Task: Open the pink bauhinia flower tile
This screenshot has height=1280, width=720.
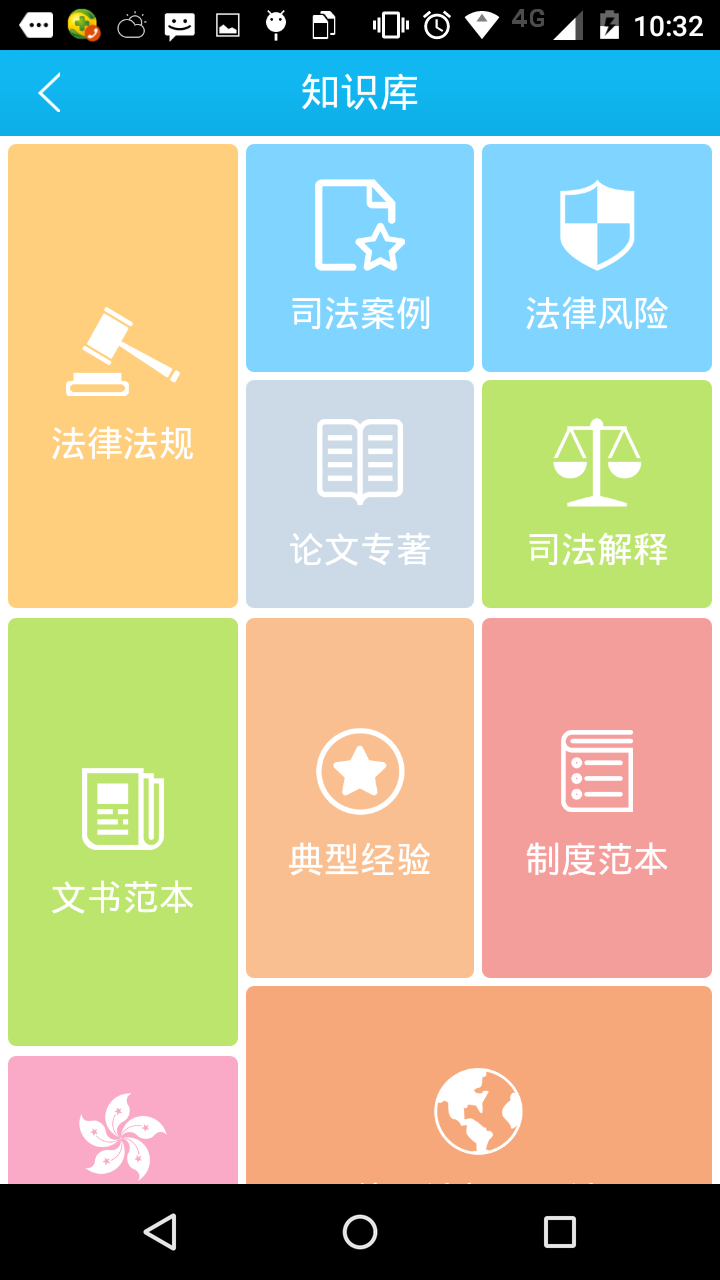Action: click(123, 1120)
